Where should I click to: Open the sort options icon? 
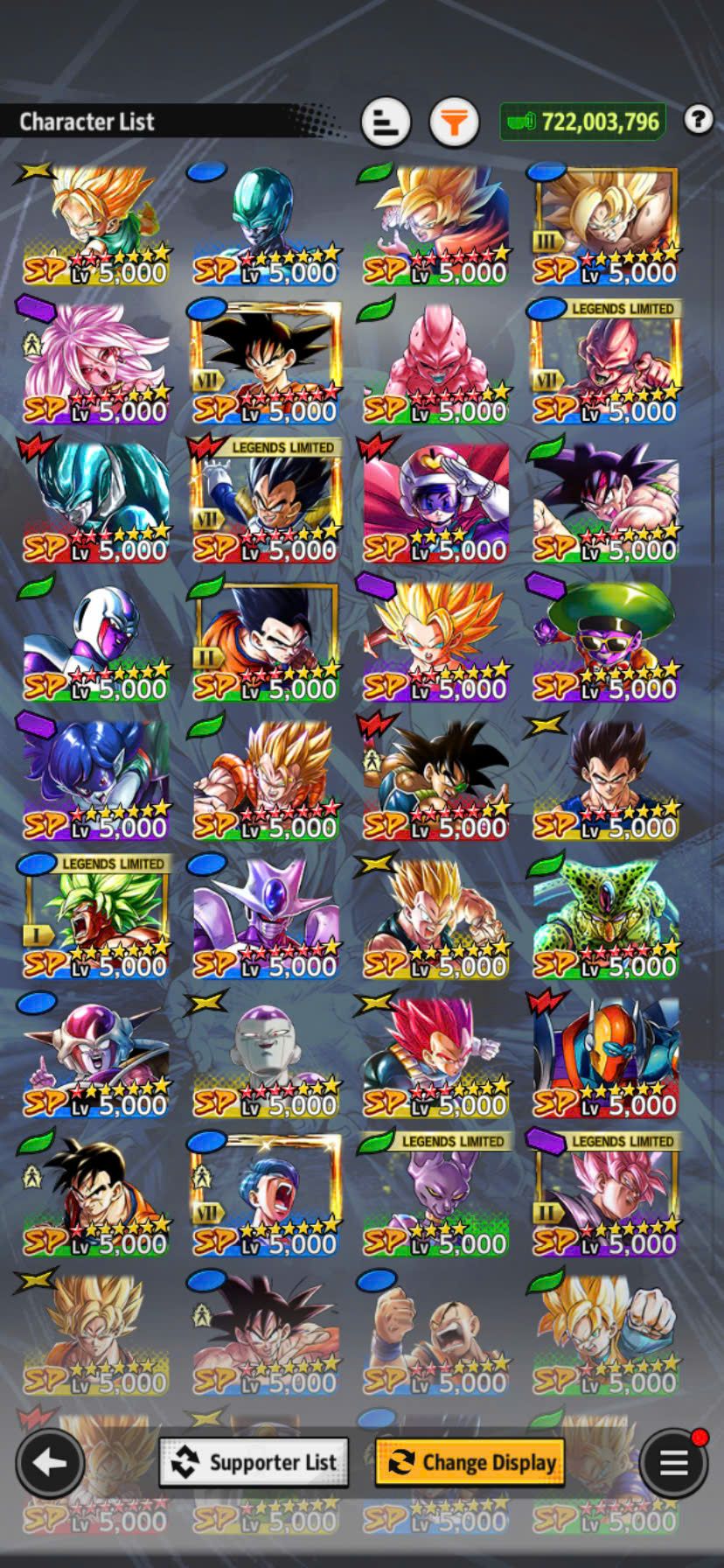coord(386,122)
